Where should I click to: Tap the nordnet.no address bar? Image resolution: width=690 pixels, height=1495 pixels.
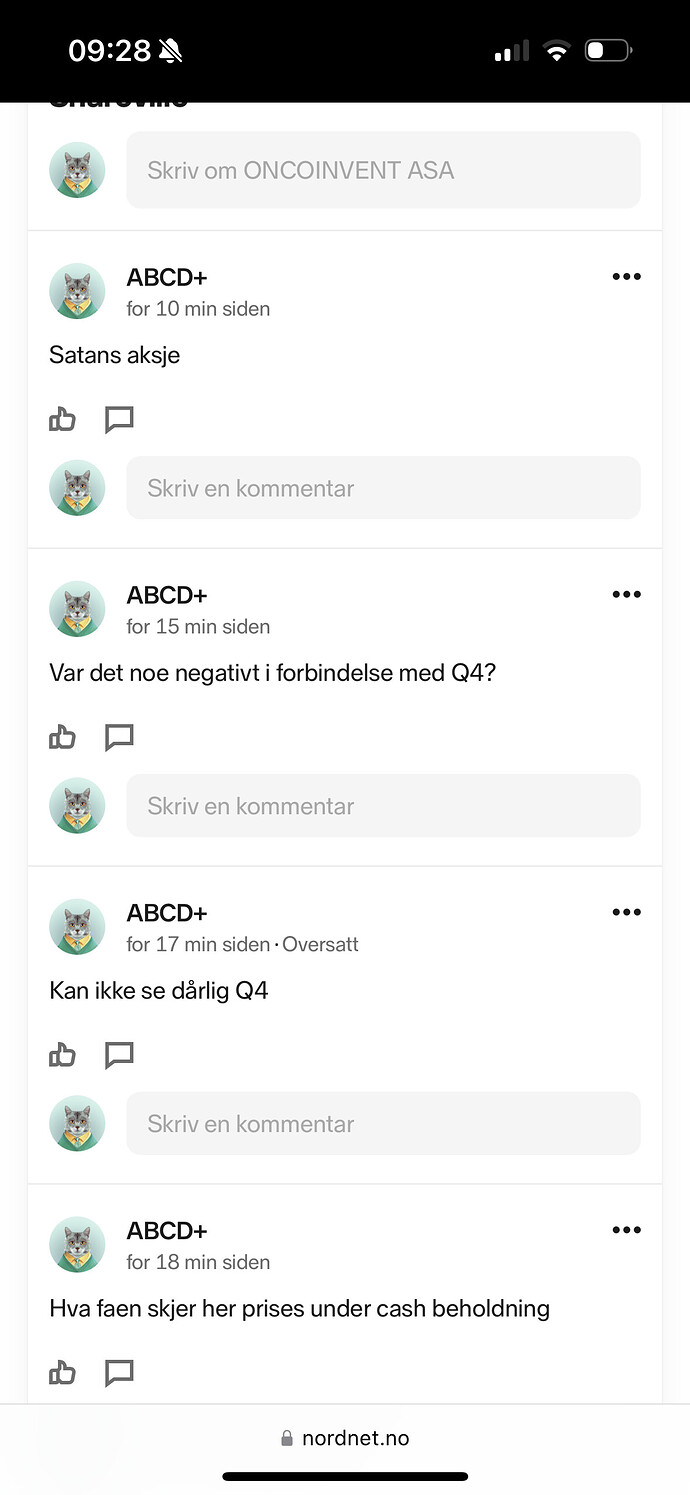345,1438
